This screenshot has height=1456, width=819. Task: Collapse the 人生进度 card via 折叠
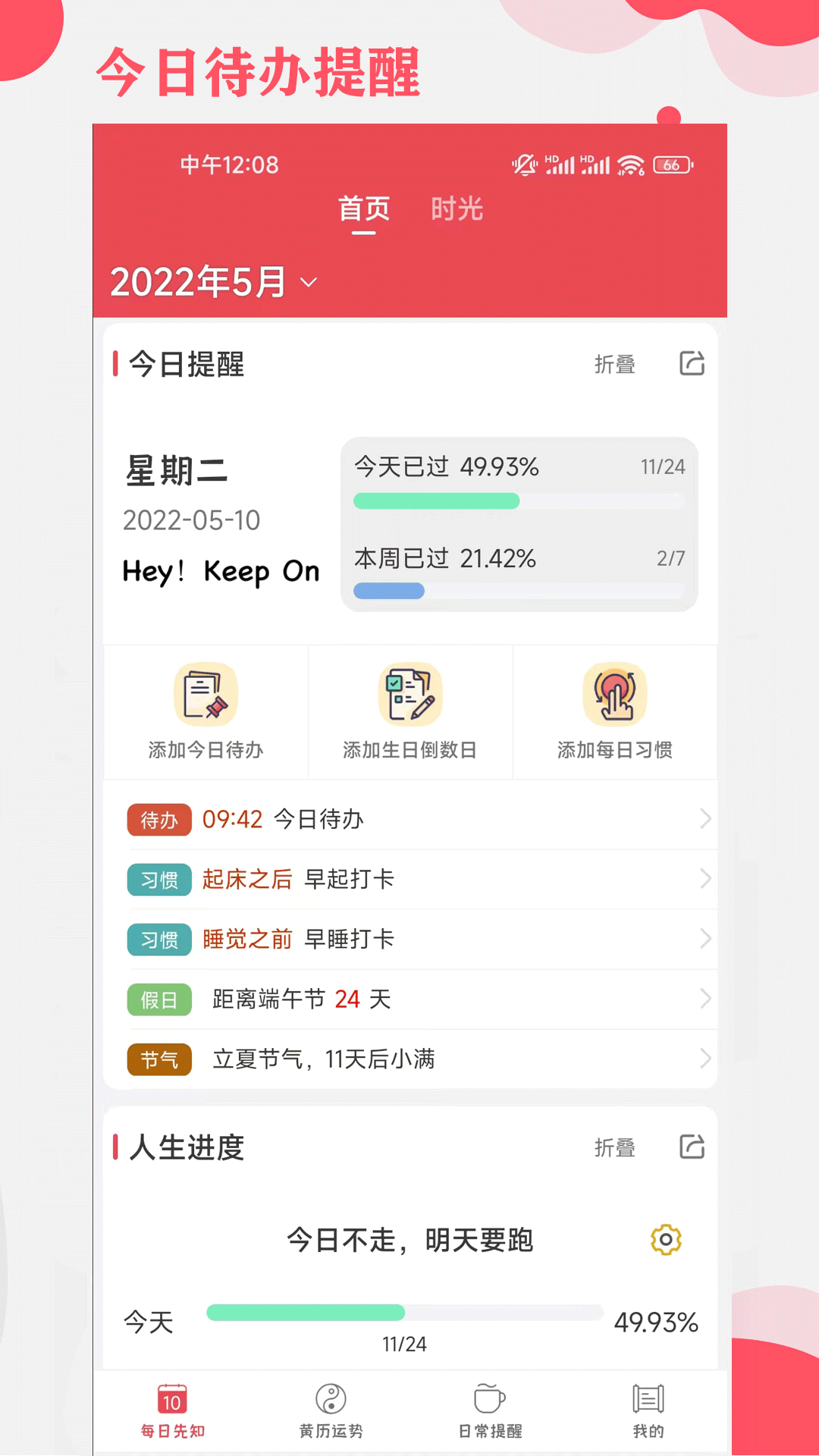616,1147
